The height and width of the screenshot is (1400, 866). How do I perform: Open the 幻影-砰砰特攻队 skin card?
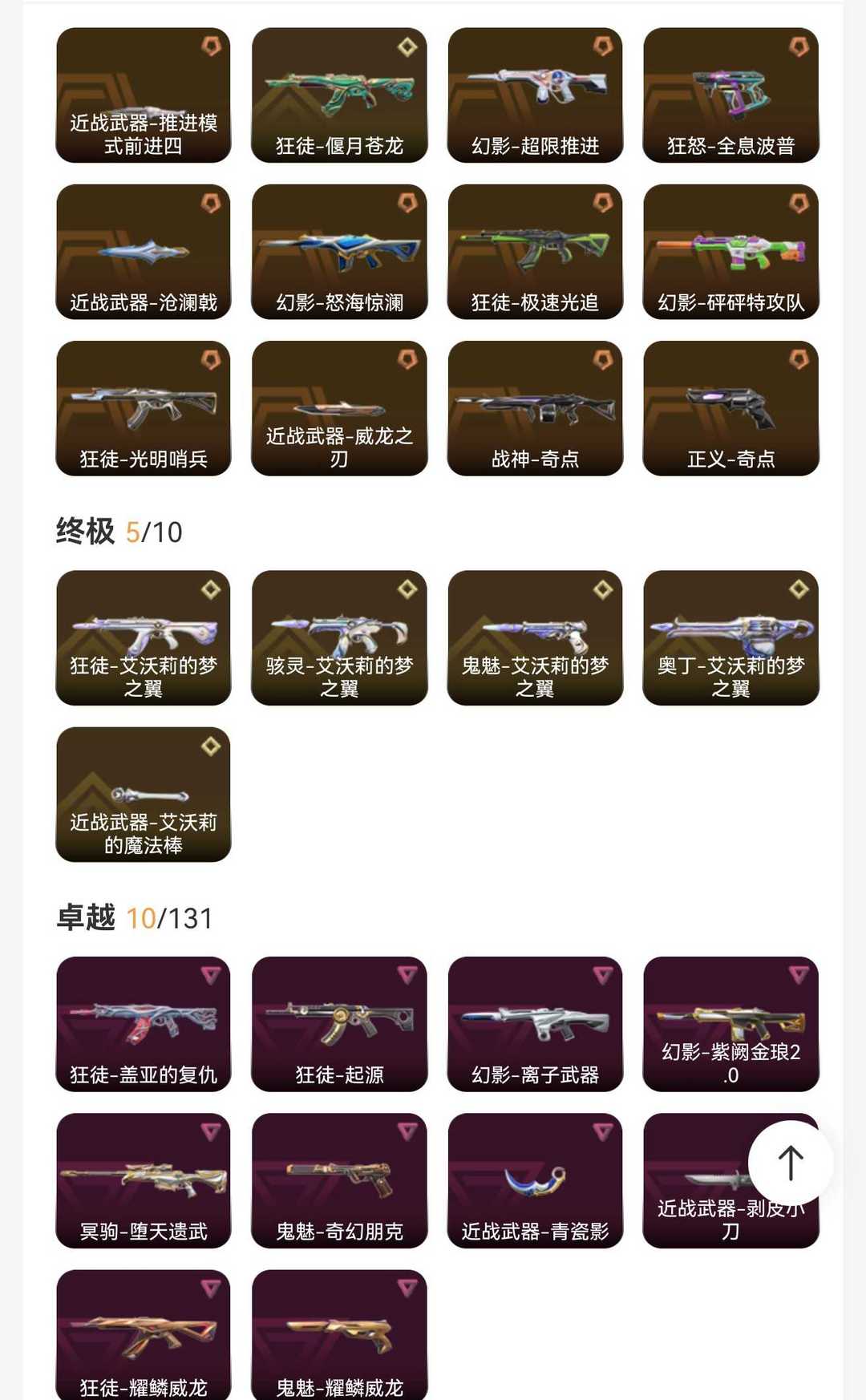coord(731,253)
